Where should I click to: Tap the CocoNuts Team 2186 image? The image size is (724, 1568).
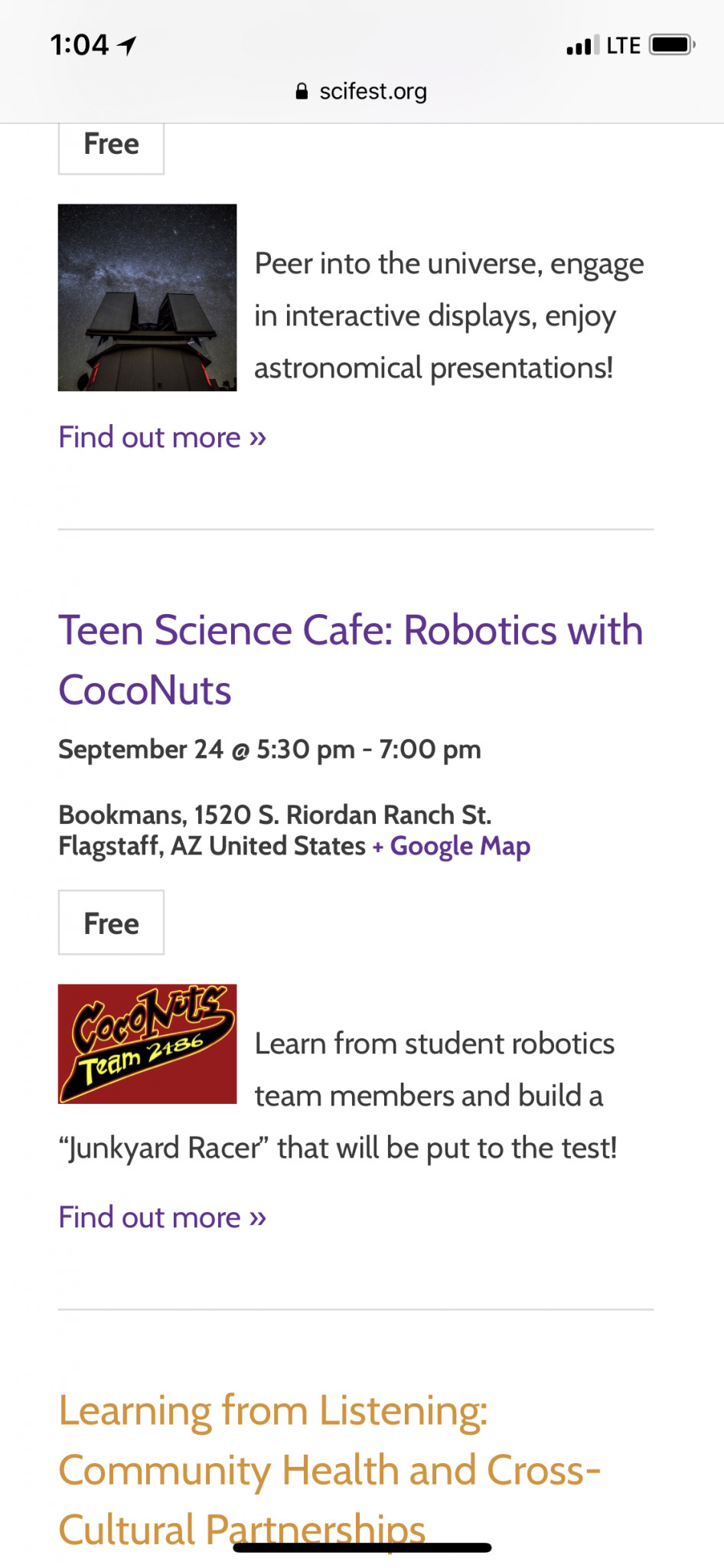click(x=147, y=1044)
